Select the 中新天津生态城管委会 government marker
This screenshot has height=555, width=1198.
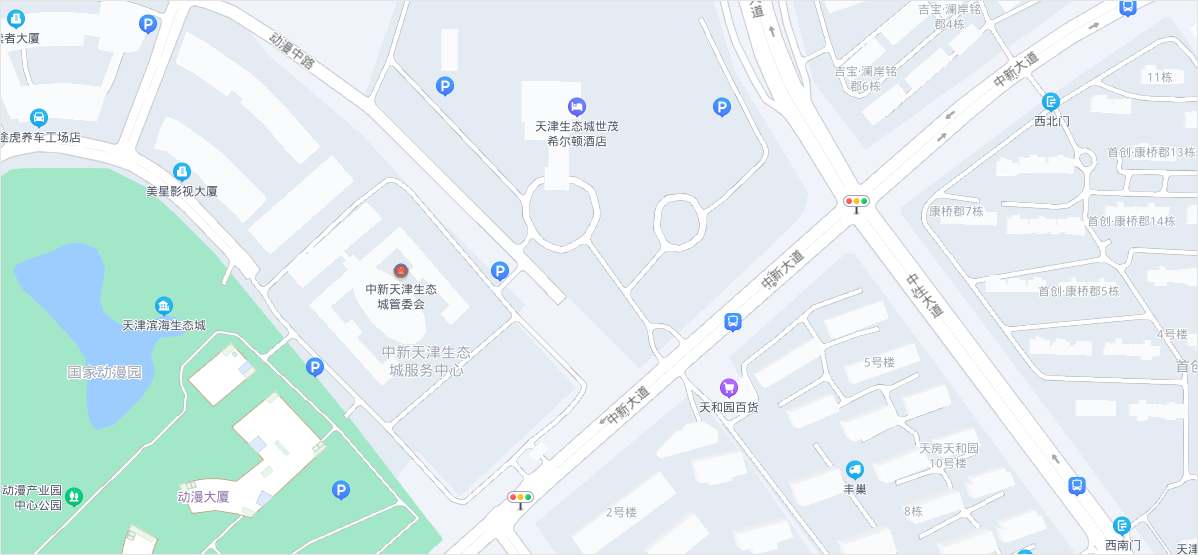click(401, 271)
